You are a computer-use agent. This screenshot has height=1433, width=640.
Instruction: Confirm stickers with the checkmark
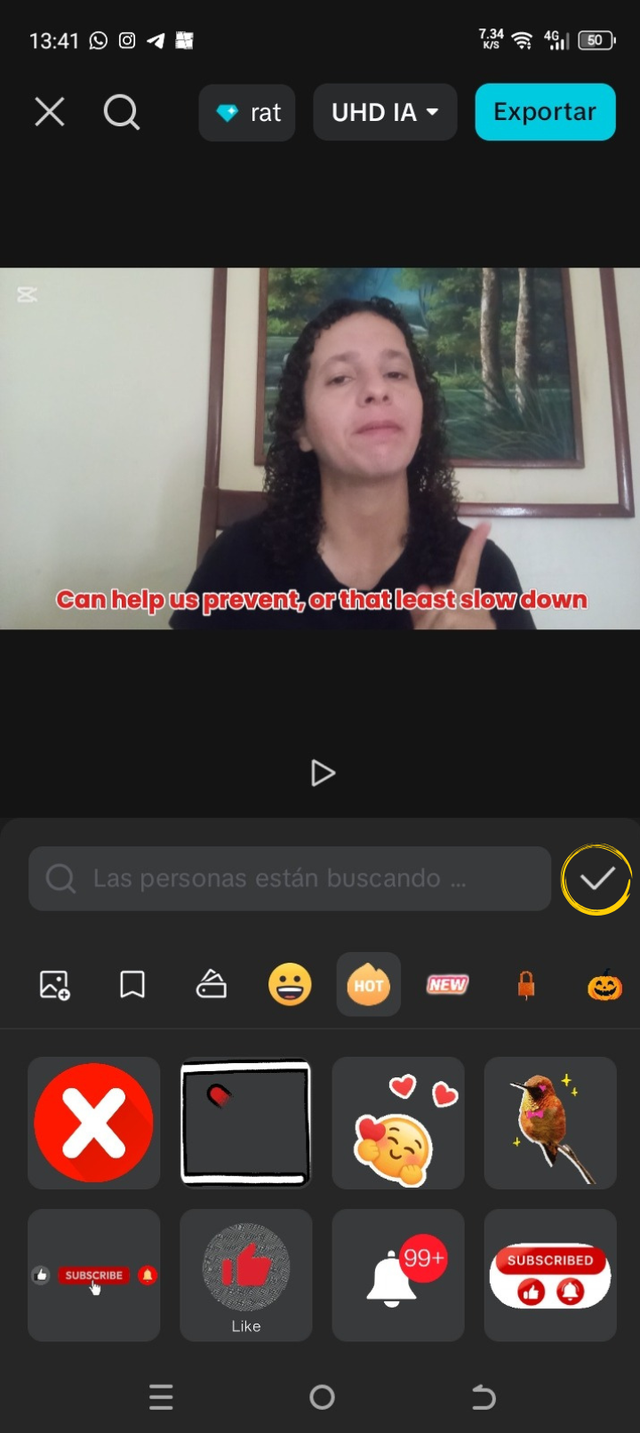pyautogui.click(x=597, y=879)
